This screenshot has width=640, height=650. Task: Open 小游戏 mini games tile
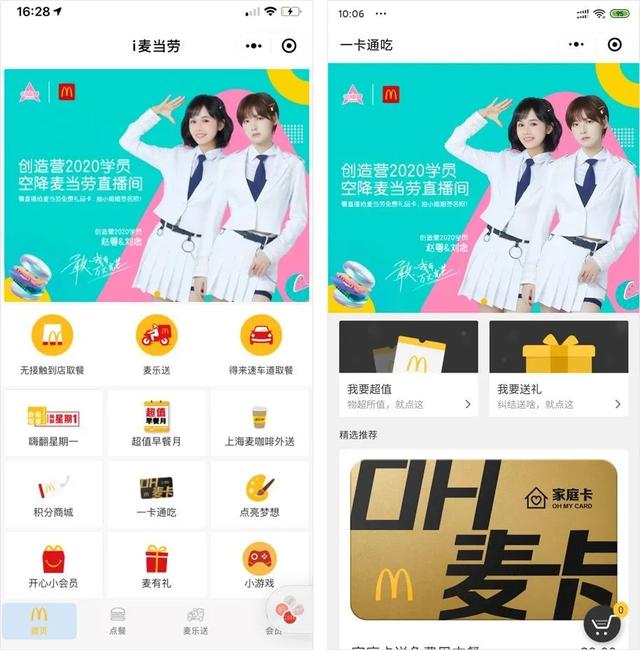[x=260, y=565]
